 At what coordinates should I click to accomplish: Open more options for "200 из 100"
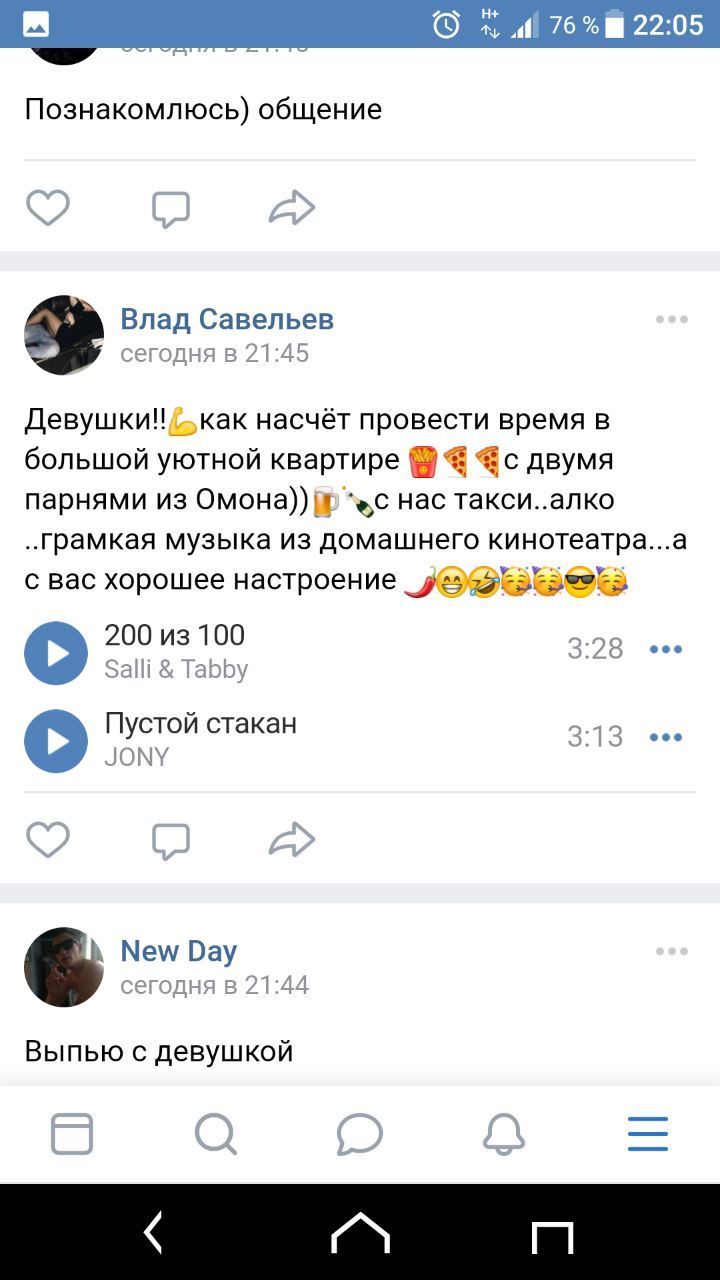pyautogui.click(x=665, y=650)
